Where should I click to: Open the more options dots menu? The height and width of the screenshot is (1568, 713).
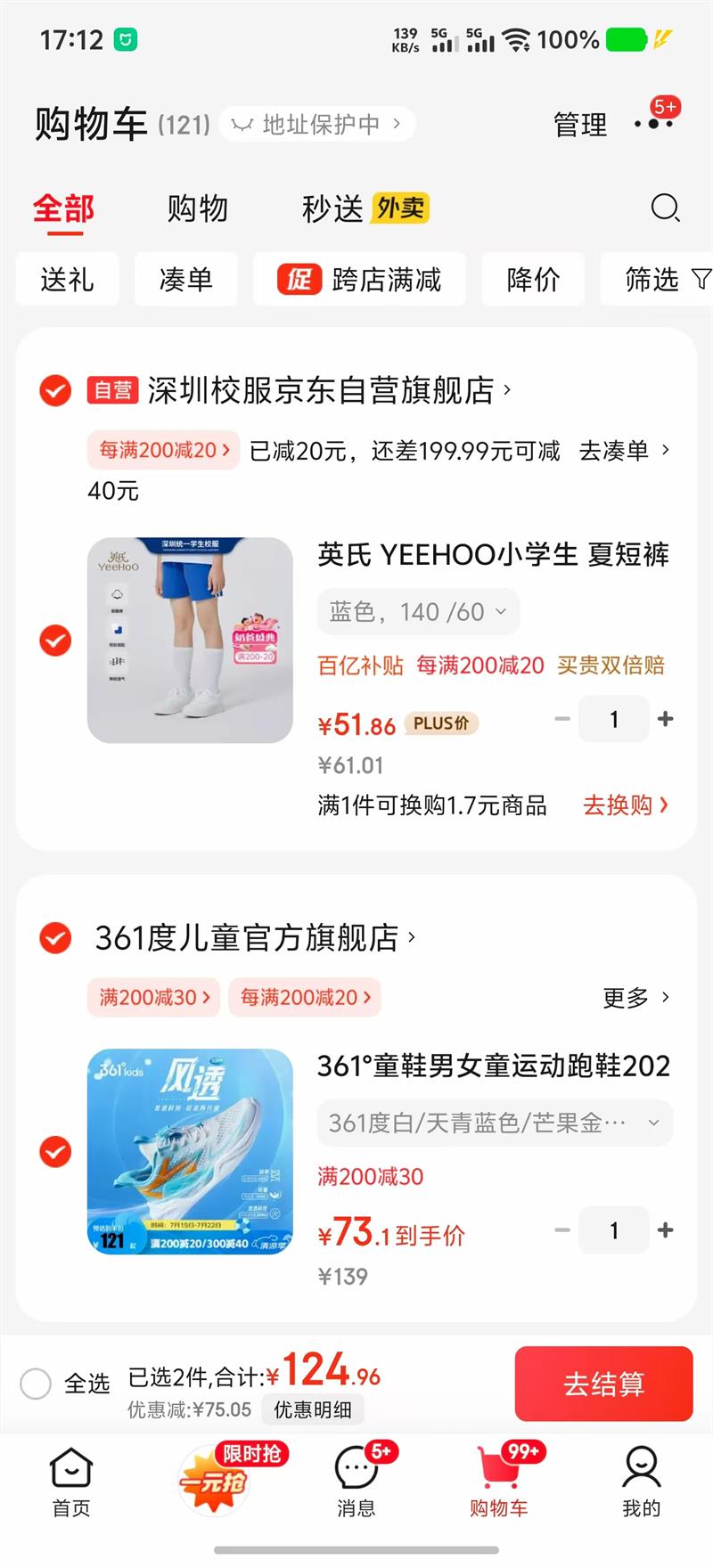pyautogui.click(x=654, y=124)
